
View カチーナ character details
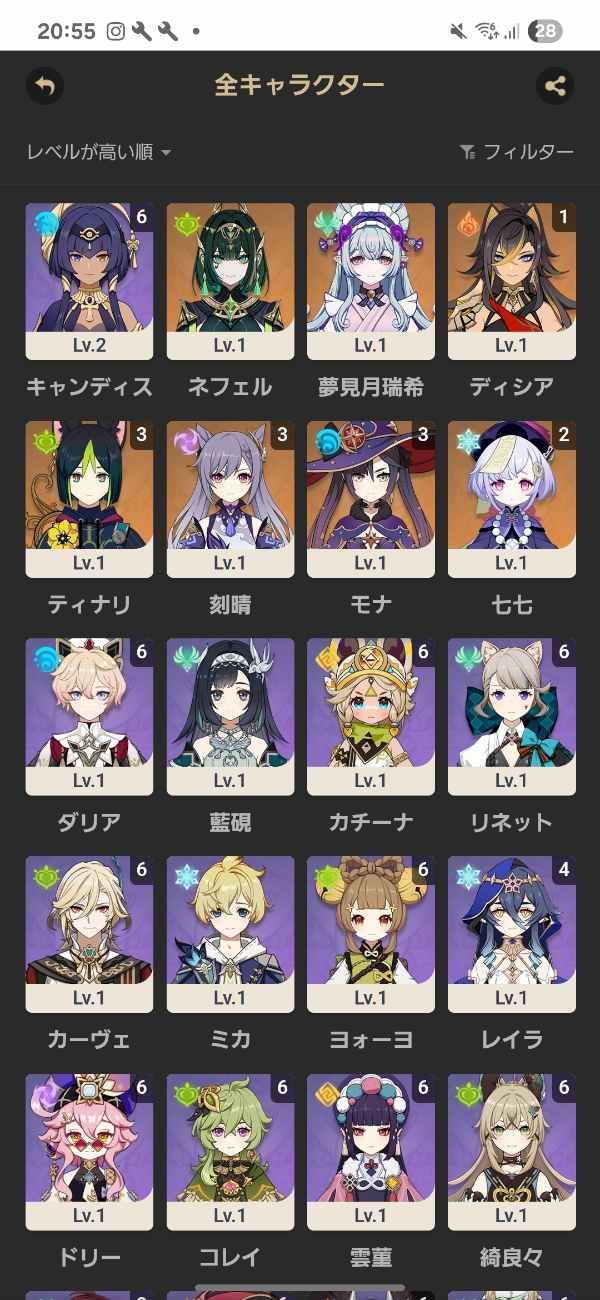point(371,717)
